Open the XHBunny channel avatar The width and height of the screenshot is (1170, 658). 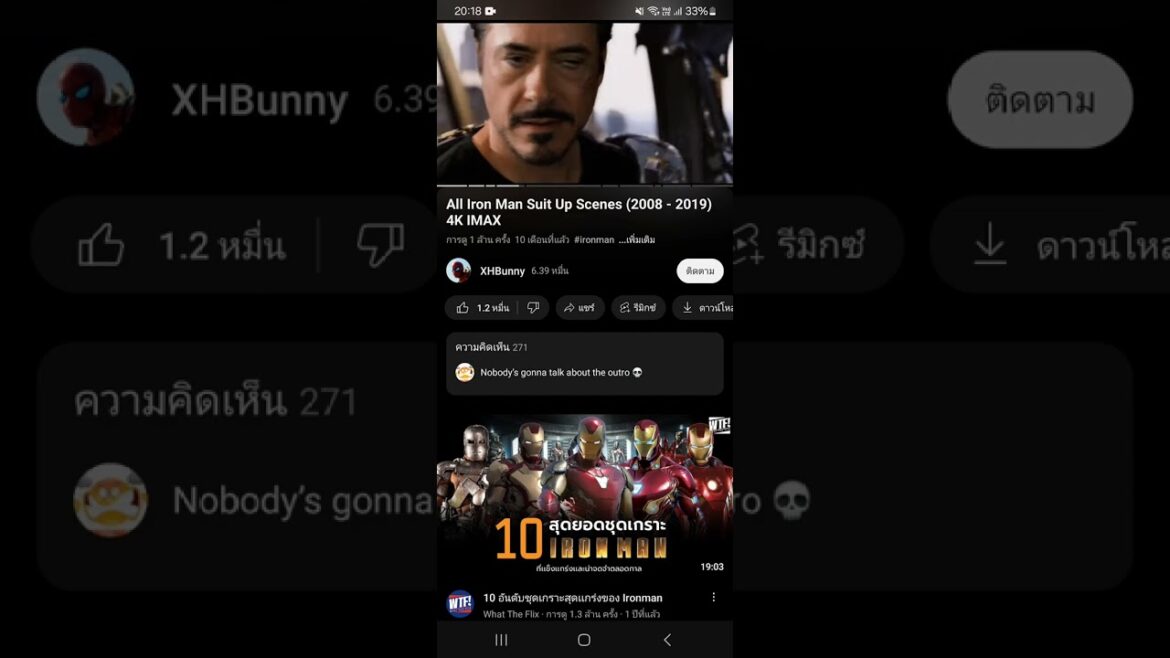459,271
